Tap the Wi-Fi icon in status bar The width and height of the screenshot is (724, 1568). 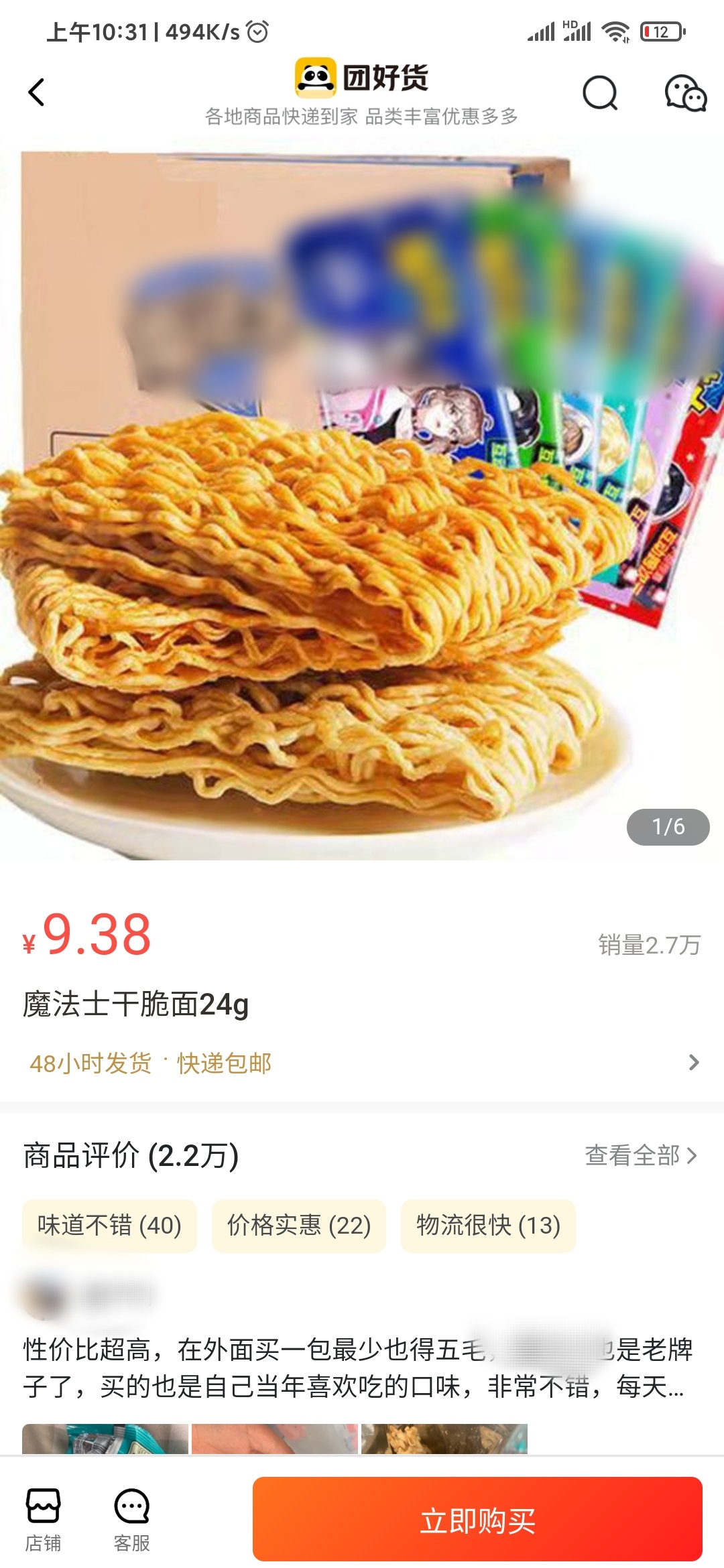(612, 30)
